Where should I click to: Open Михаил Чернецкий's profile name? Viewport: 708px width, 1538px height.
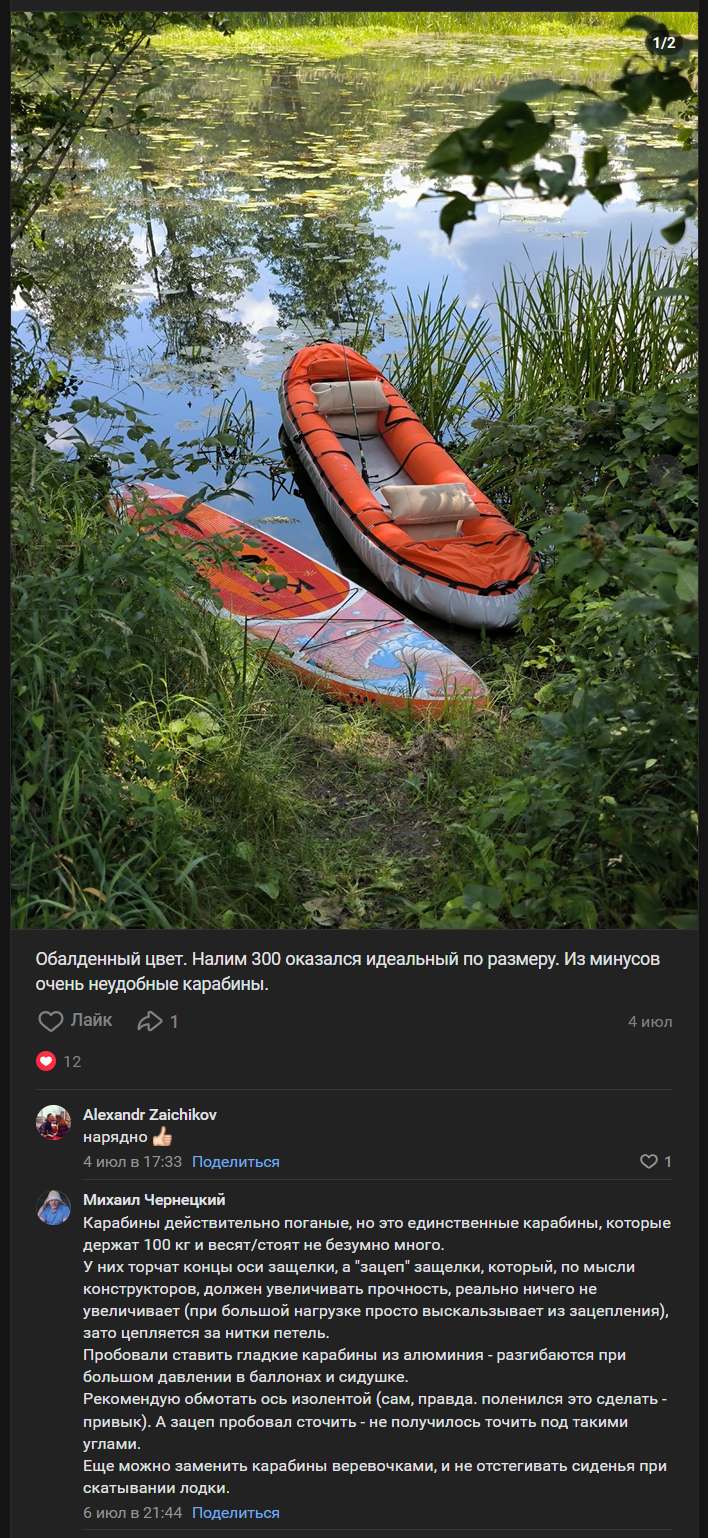tap(154, 1200)
